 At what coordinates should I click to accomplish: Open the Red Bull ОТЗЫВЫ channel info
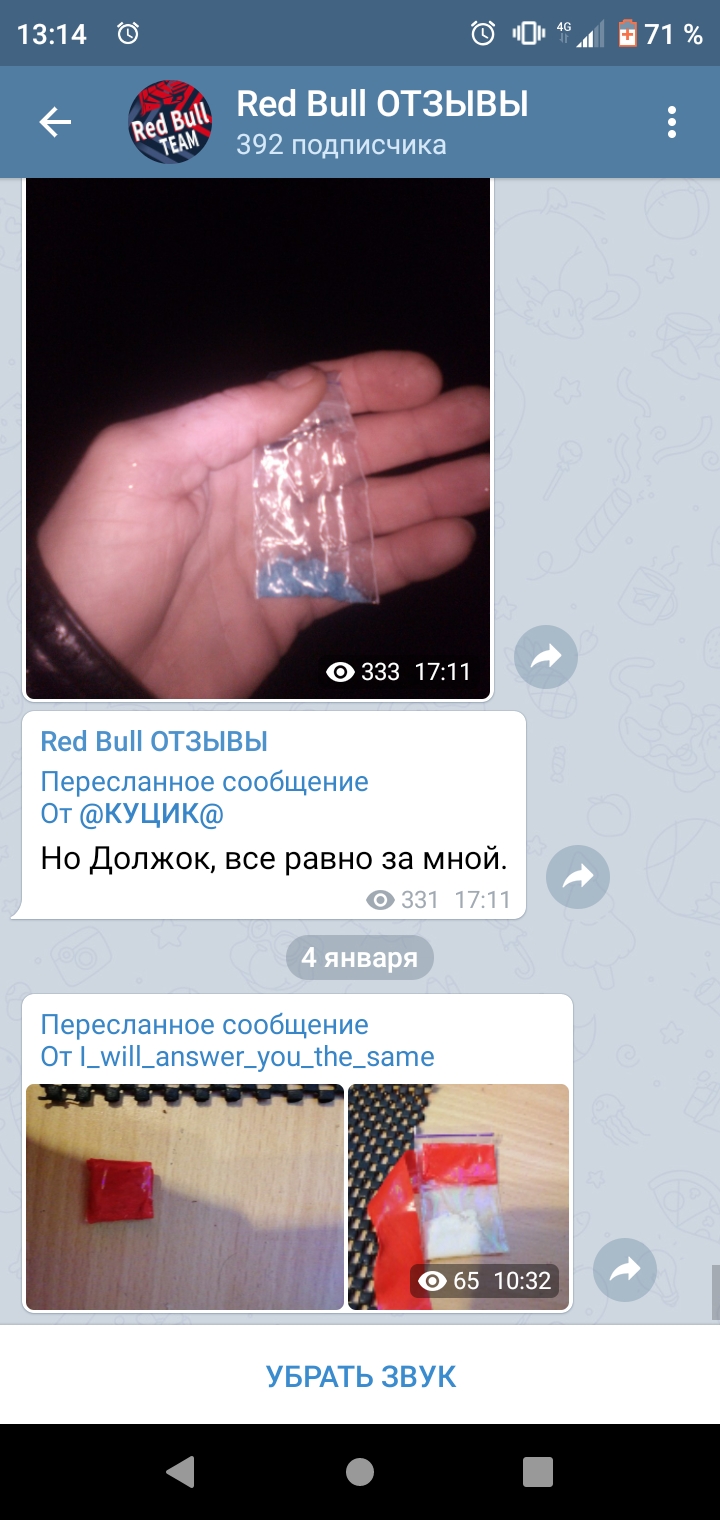click(x=382, y=122)
